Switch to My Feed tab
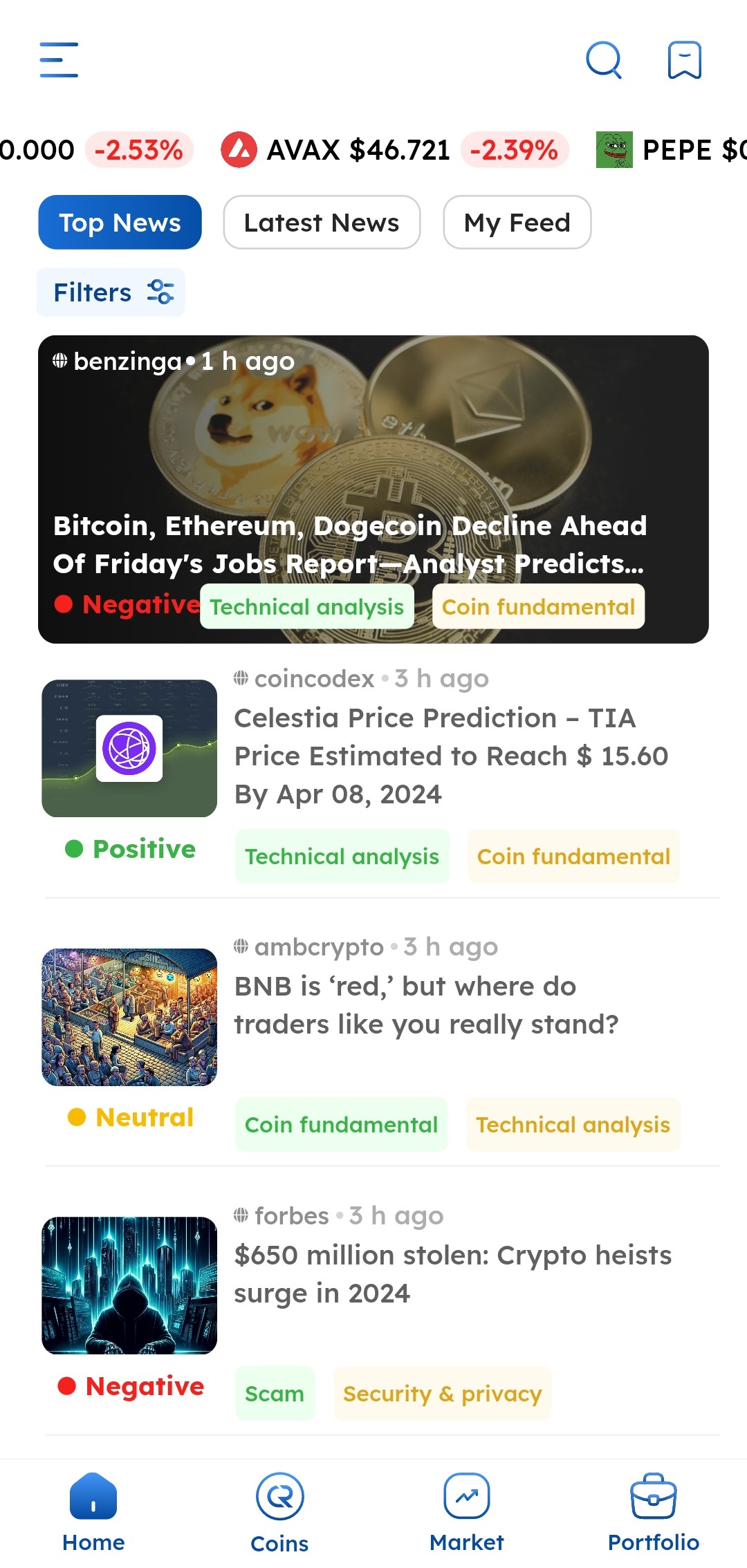This screenshot has width=747, height=1568. [517, 223]
